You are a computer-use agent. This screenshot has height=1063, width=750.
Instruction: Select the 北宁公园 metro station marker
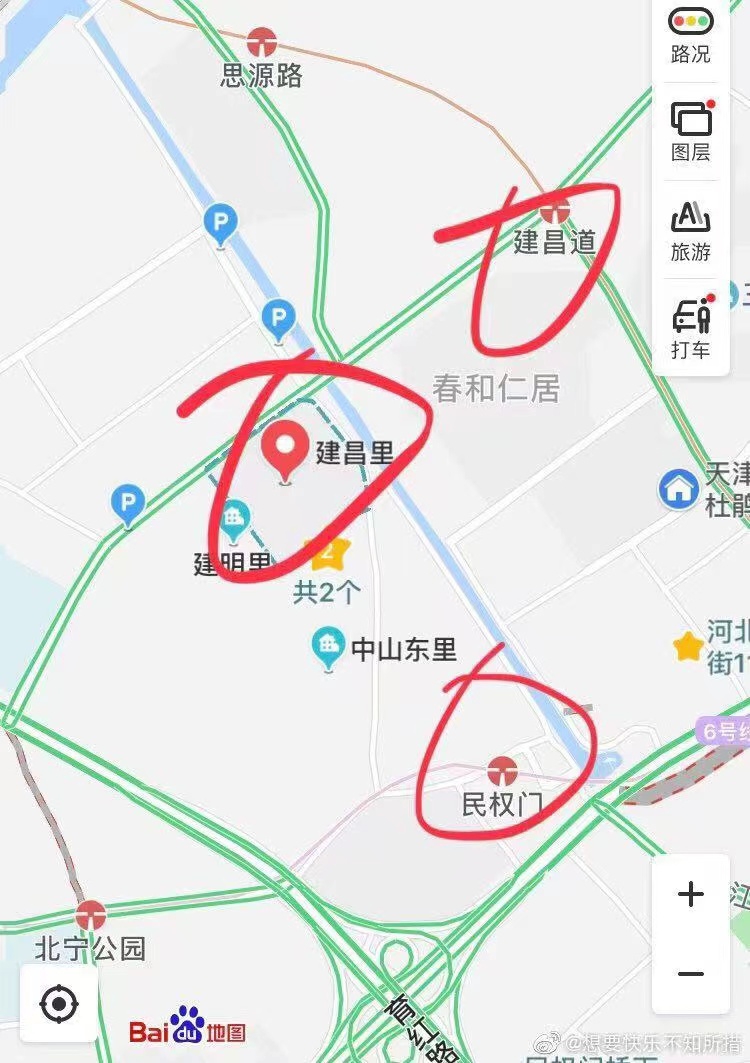(90, 915)
